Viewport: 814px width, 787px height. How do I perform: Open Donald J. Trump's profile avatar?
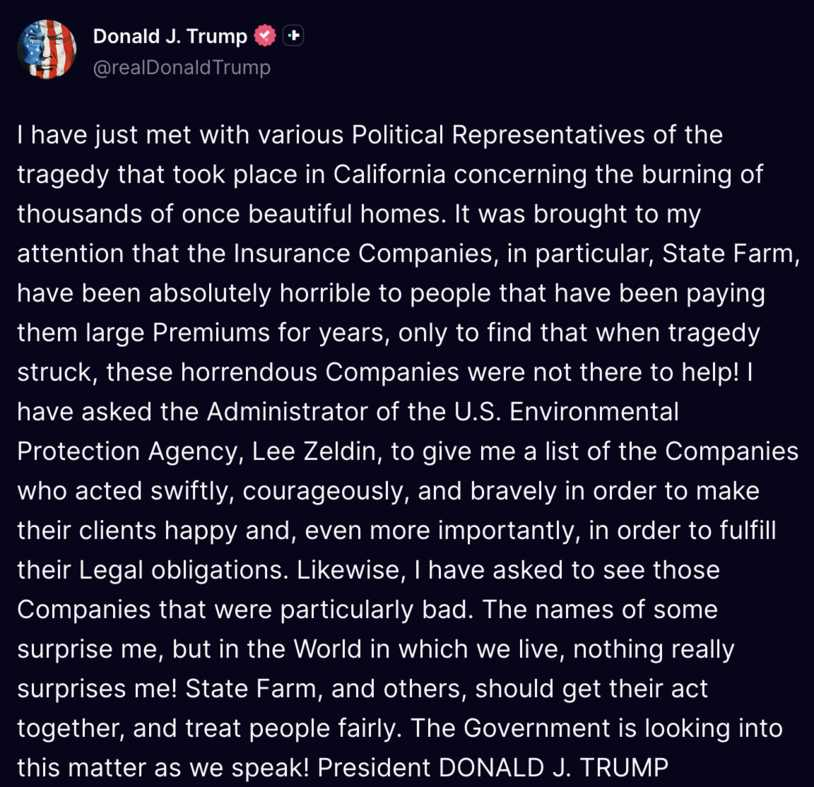pyautogui.click(x=47, y=50)
